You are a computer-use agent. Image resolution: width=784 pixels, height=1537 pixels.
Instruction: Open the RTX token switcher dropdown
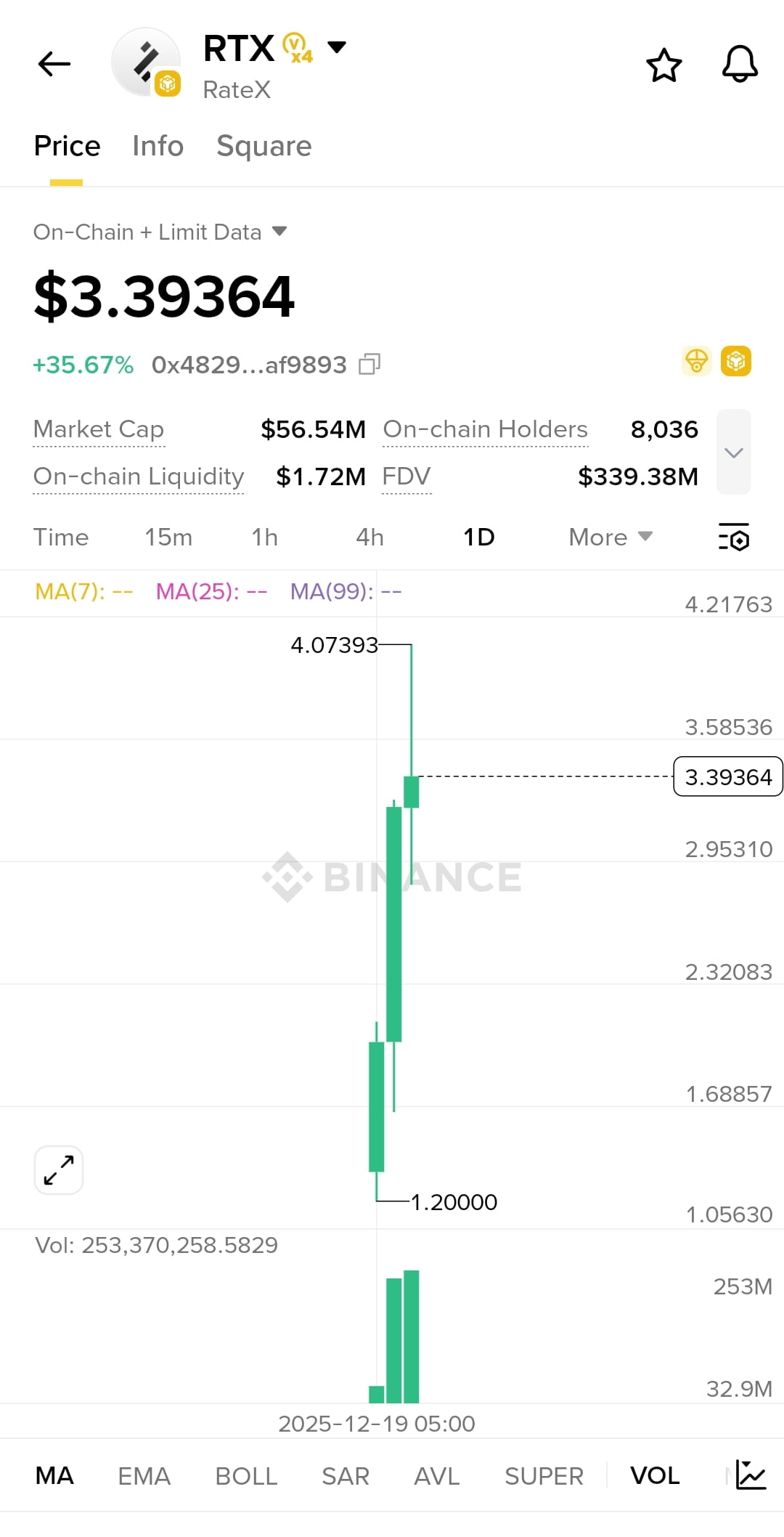337,48
